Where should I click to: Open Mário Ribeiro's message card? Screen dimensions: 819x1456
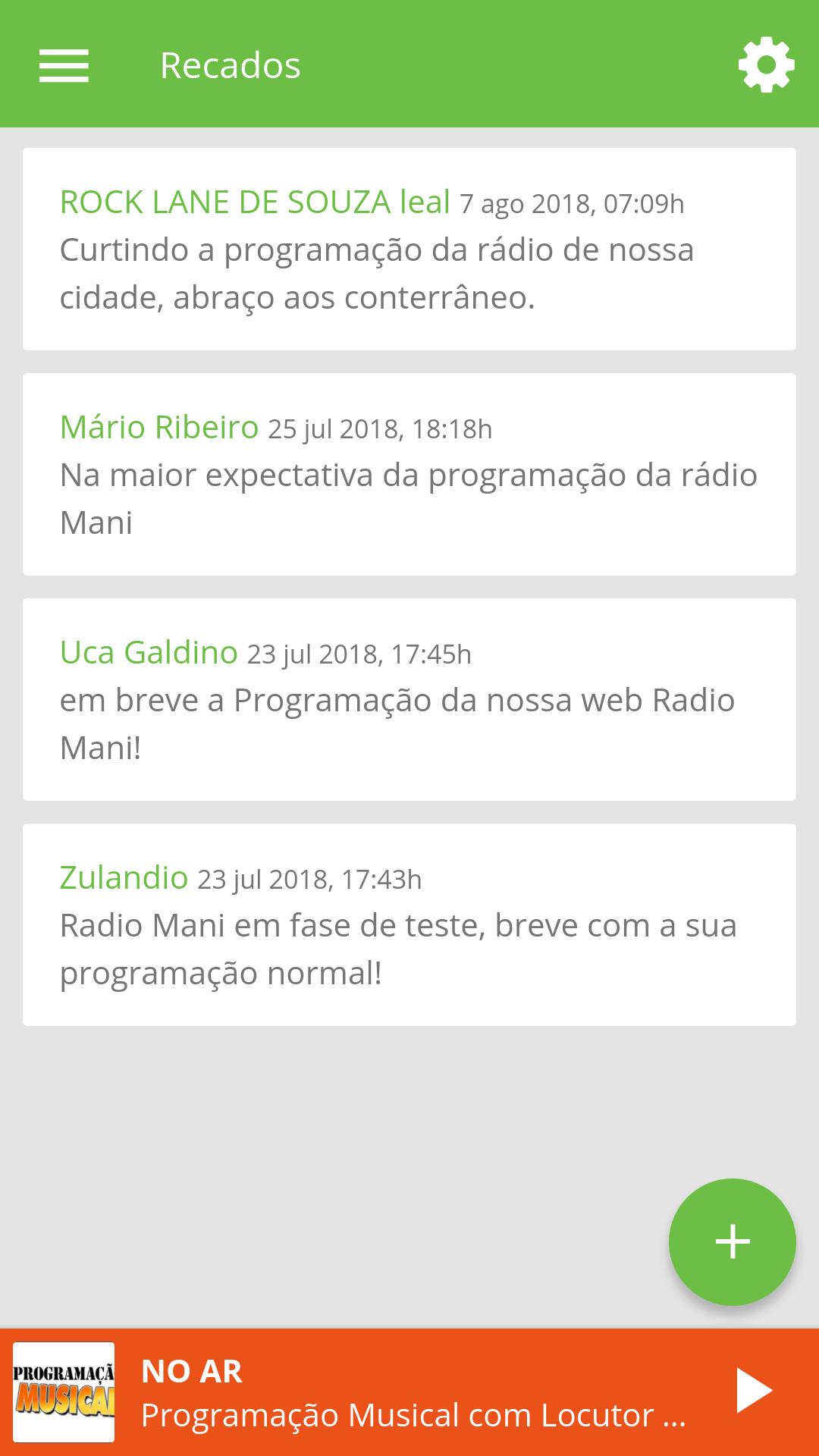[409, 474]
